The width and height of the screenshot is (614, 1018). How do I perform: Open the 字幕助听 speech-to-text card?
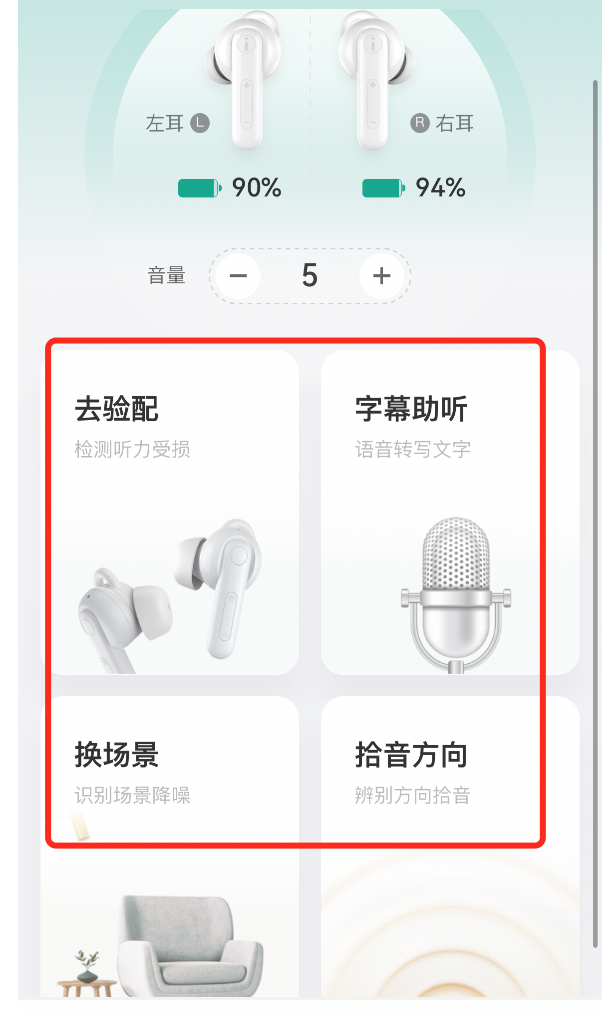[450, 512]
